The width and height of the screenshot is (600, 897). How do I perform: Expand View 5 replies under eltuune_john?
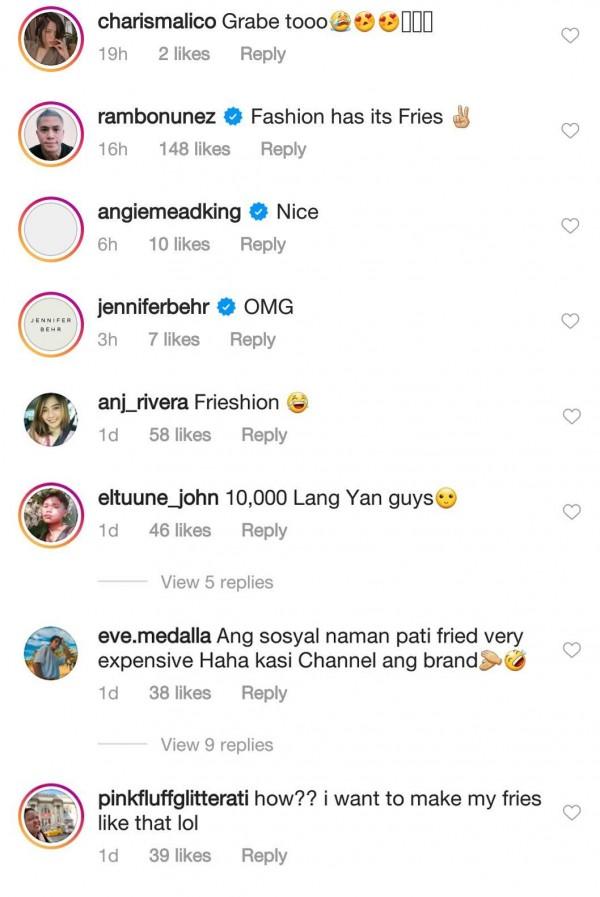point(216,582)
